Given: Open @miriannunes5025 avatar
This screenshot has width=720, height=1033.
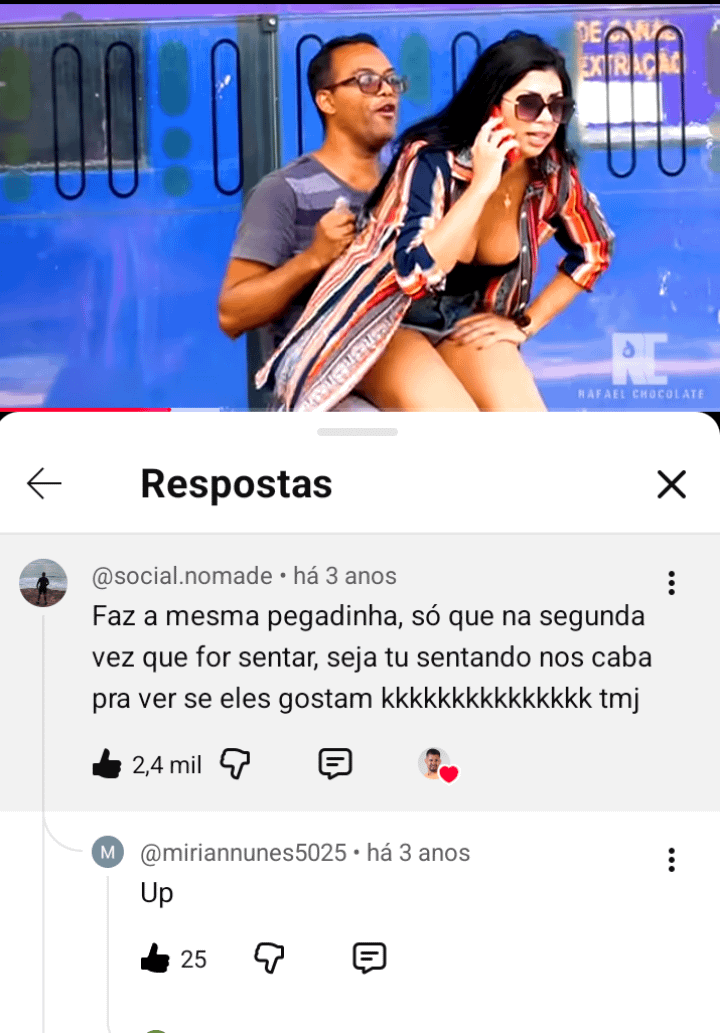Looking at the screenshot, I should tap(107, 853).
